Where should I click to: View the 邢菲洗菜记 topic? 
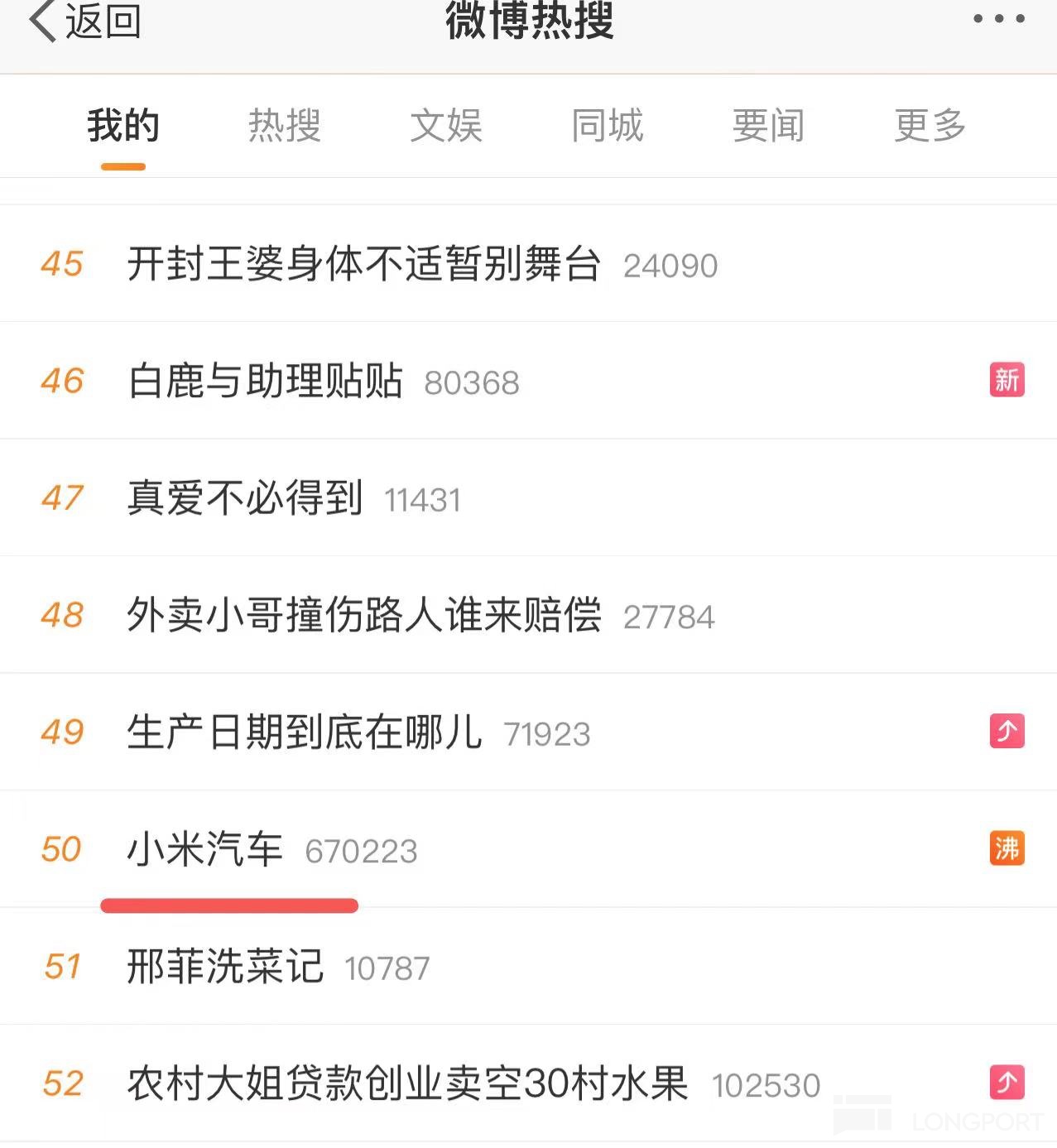(x=224, y=967)
